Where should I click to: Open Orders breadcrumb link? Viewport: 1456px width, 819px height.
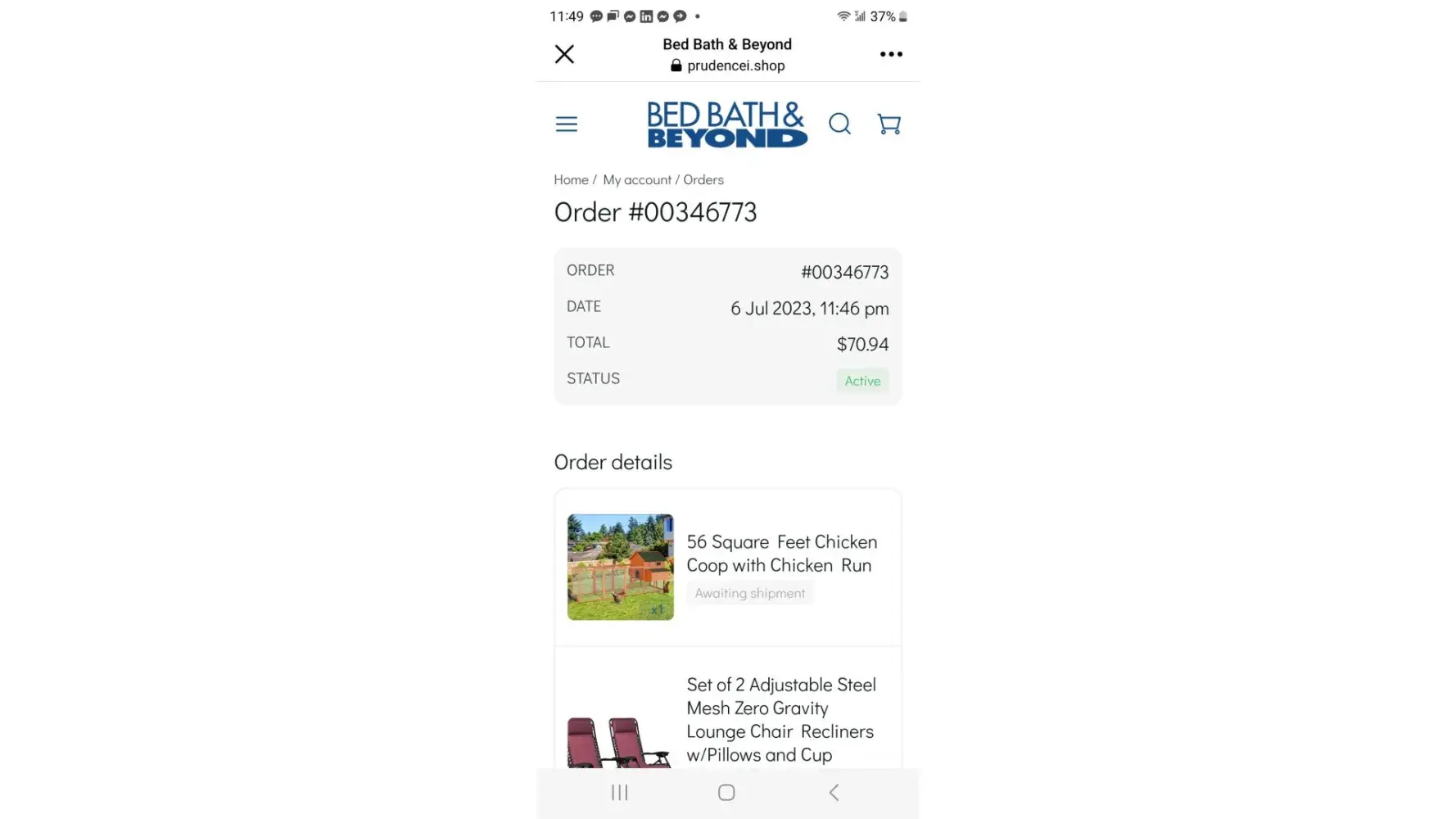[703, 179]
